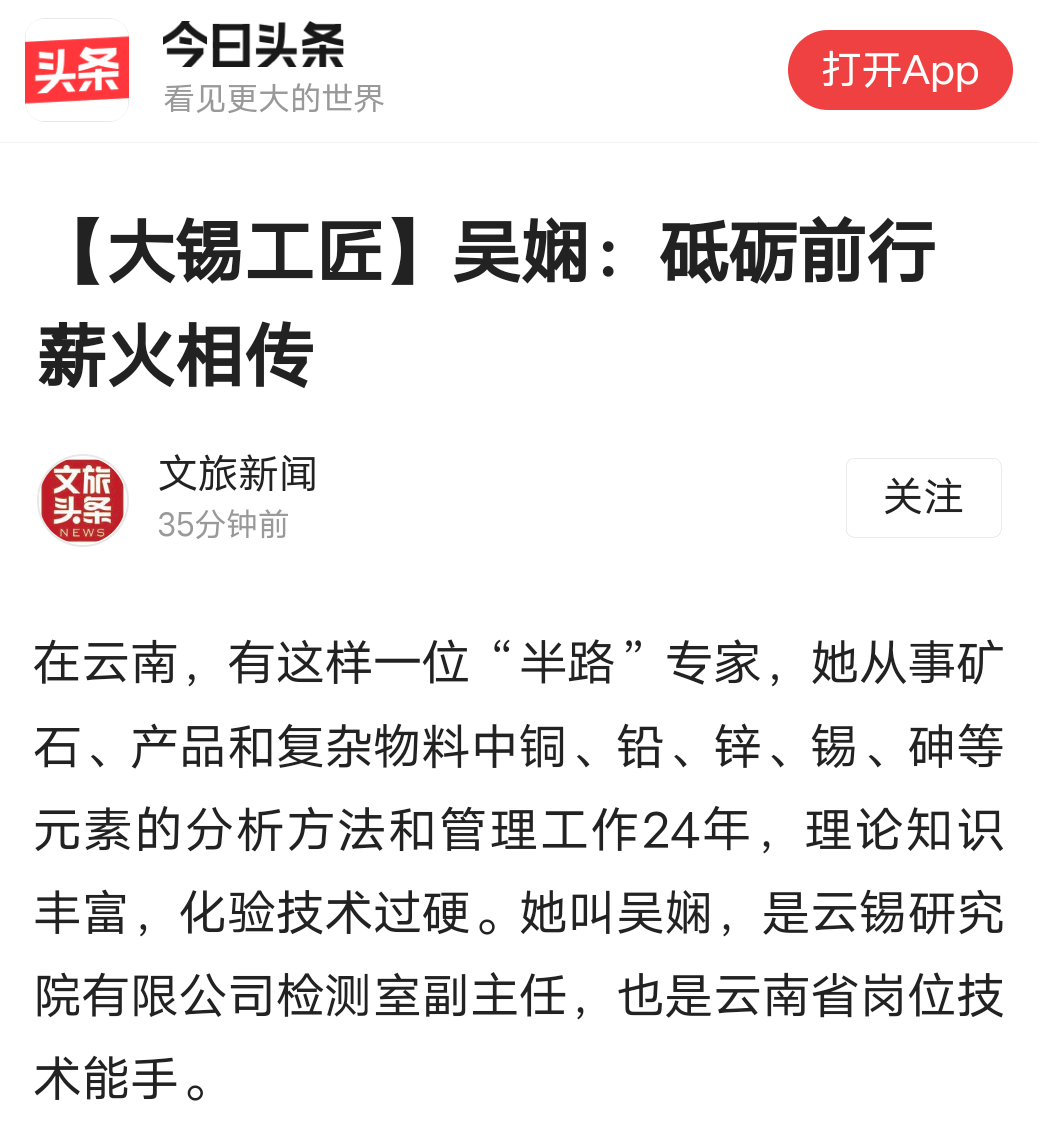Tap the 今日头条 logo in the header
Image resolution: width=1039 pixels, height=1147 pixels.
click(x=77, y=70)
